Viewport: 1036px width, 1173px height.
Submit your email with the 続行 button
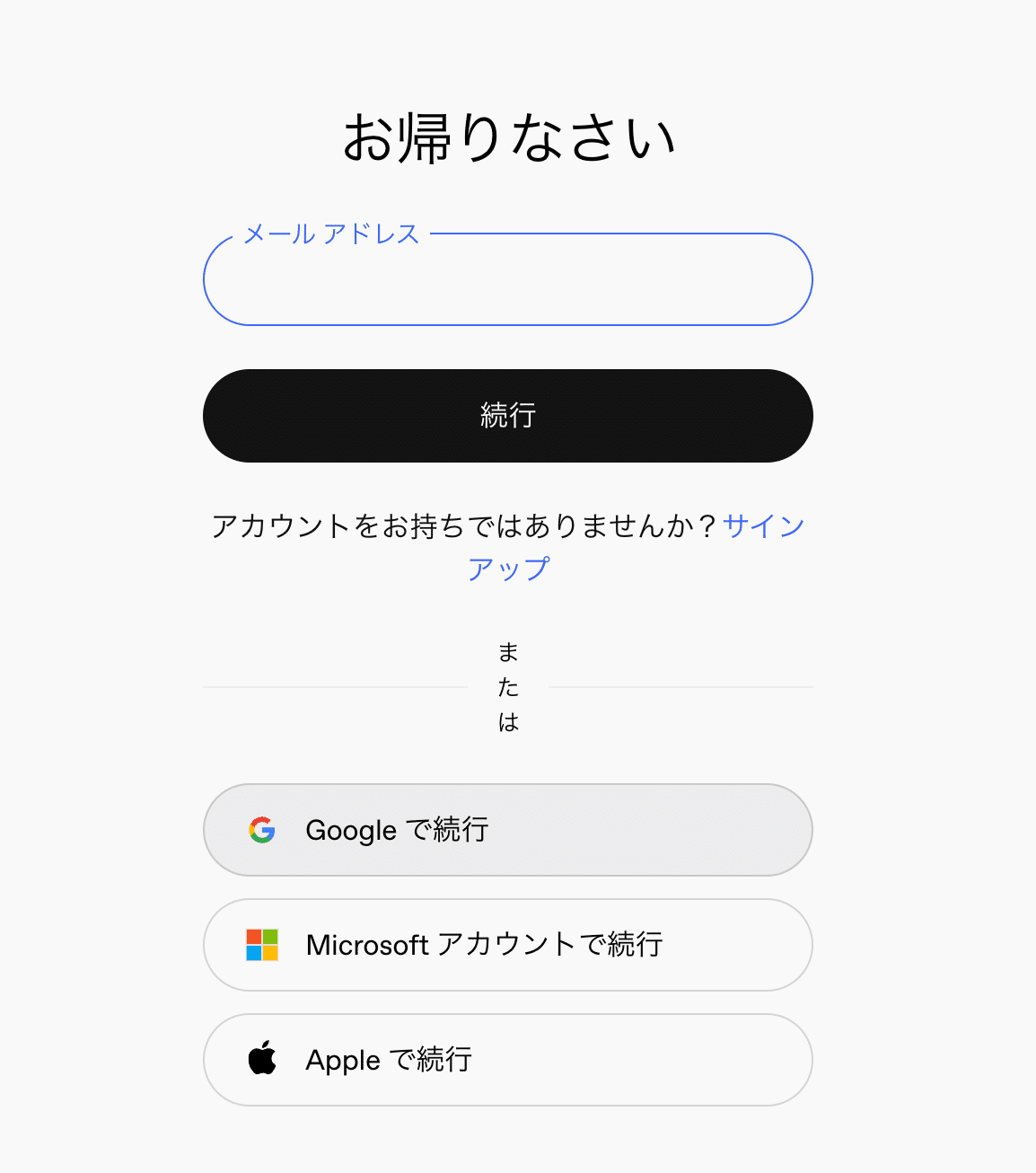(507, 415)
